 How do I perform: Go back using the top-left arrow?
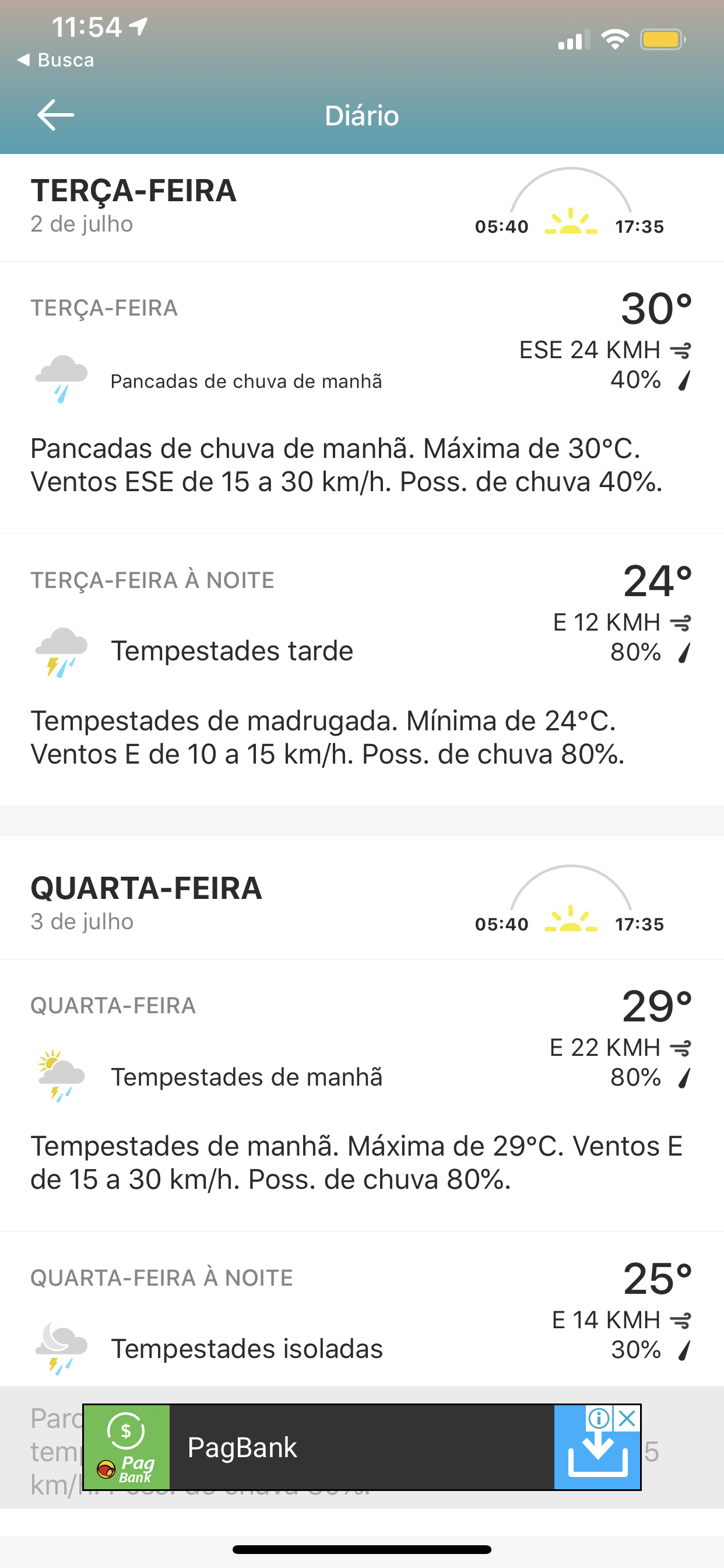[55, 115]
